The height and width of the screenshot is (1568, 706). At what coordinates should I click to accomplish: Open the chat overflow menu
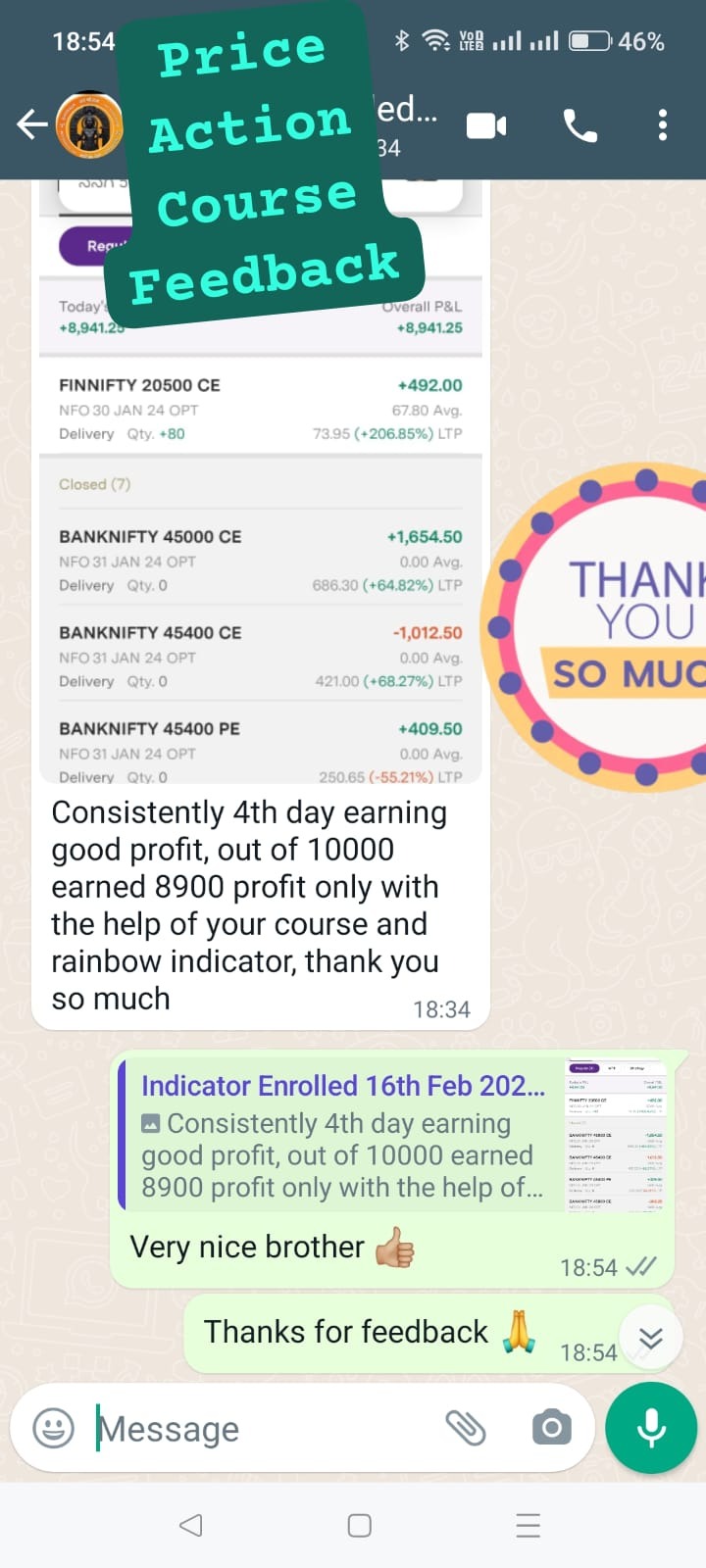(x=663, y=125)
